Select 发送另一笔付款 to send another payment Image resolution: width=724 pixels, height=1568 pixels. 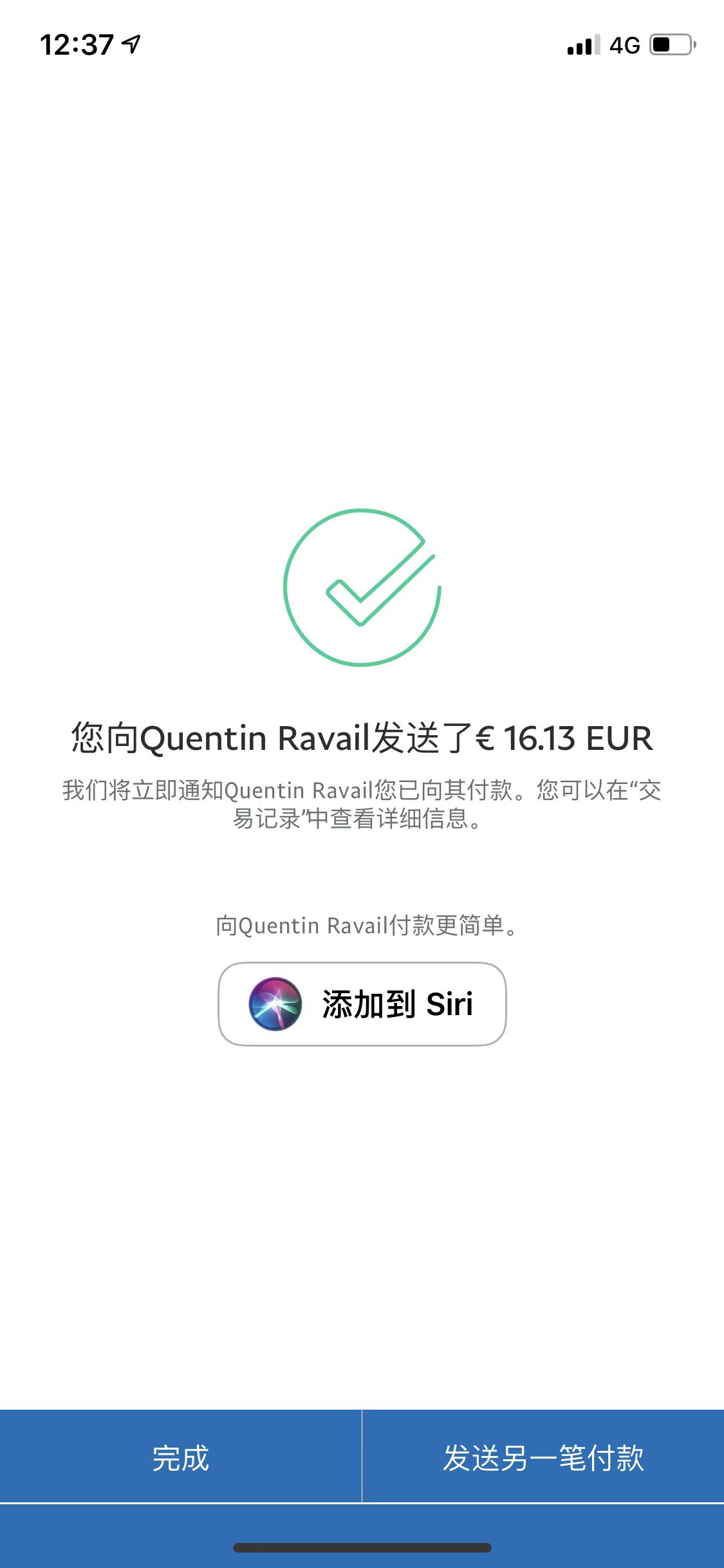pos(543,1457)
